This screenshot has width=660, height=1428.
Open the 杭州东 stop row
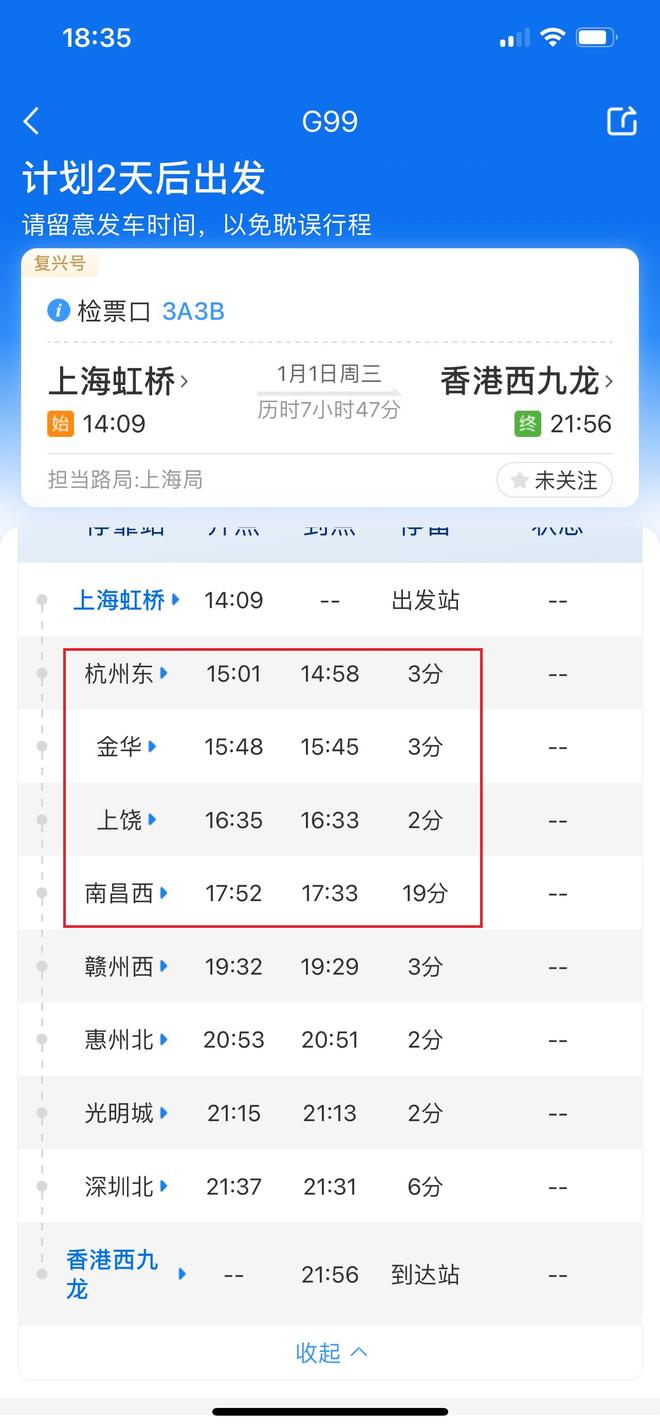click(127, 674)
